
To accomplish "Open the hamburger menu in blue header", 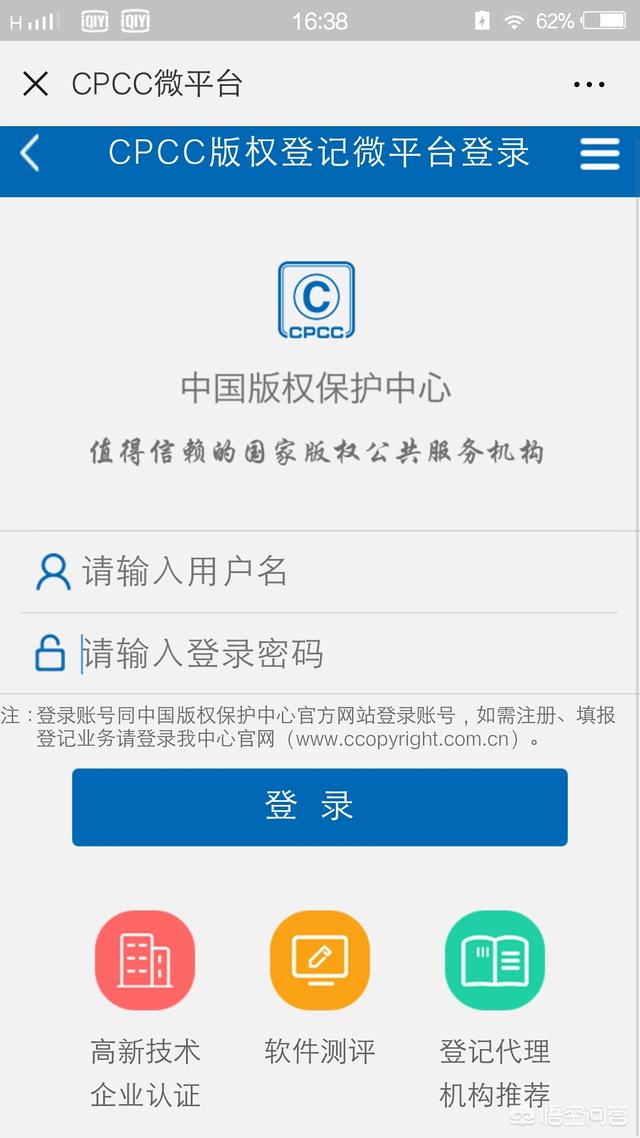I will (x=600, y=154).
